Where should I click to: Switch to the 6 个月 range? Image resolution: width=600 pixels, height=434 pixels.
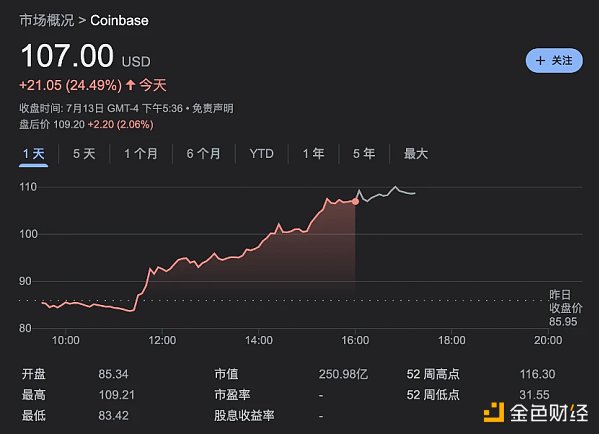tap(203, 154)
